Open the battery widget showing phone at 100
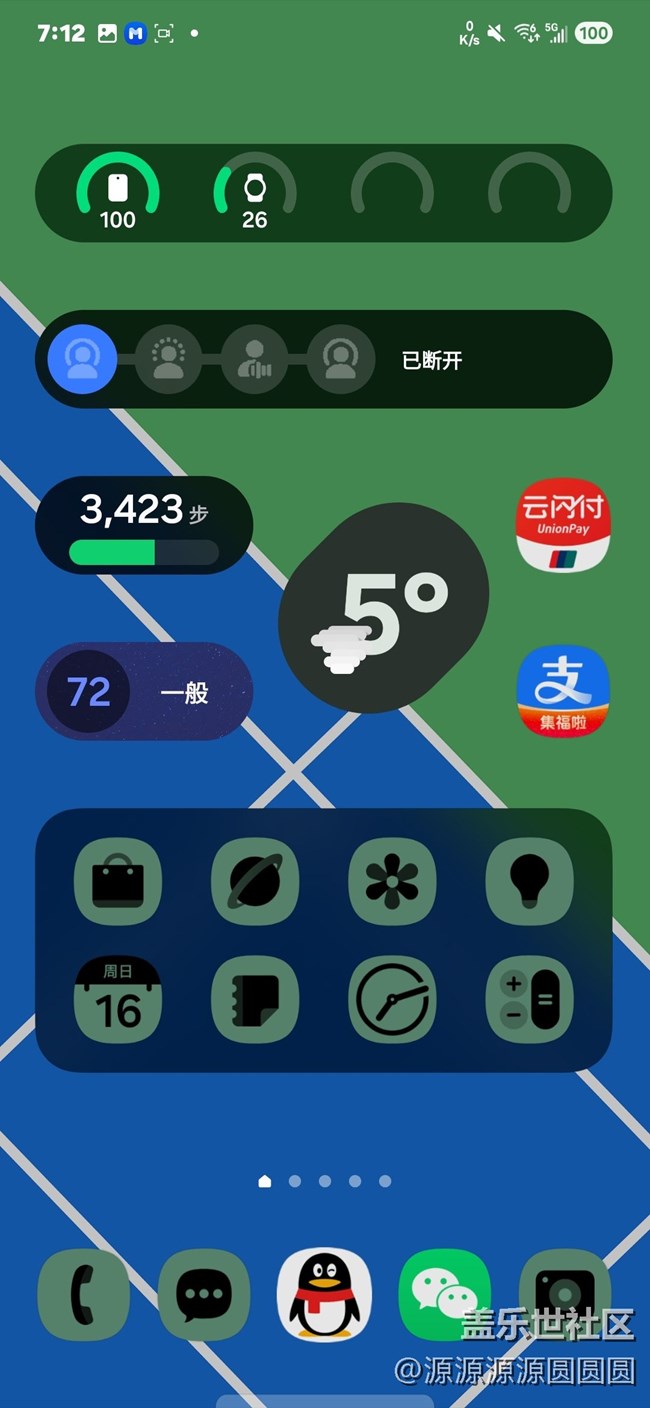 (118, 192)
